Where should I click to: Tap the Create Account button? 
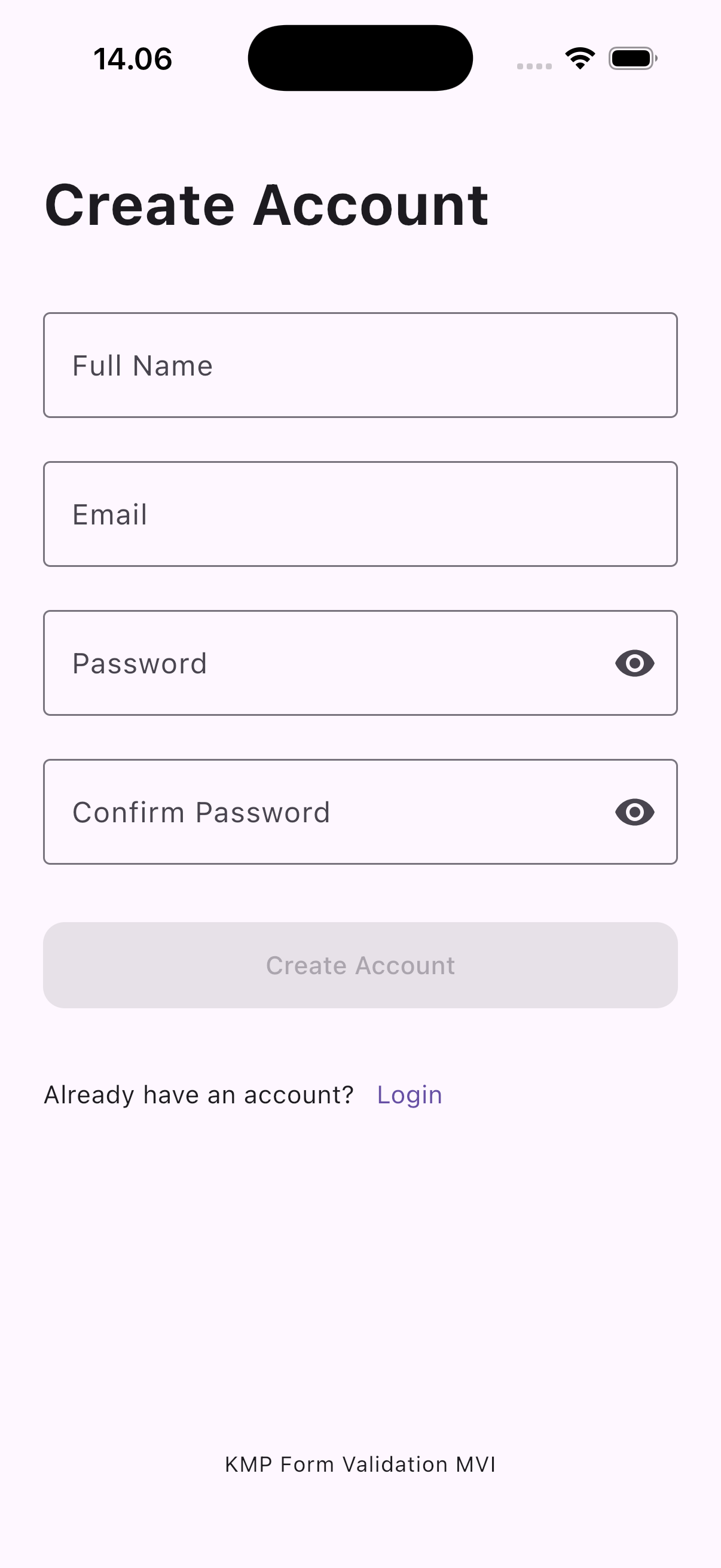click(360, 965)
